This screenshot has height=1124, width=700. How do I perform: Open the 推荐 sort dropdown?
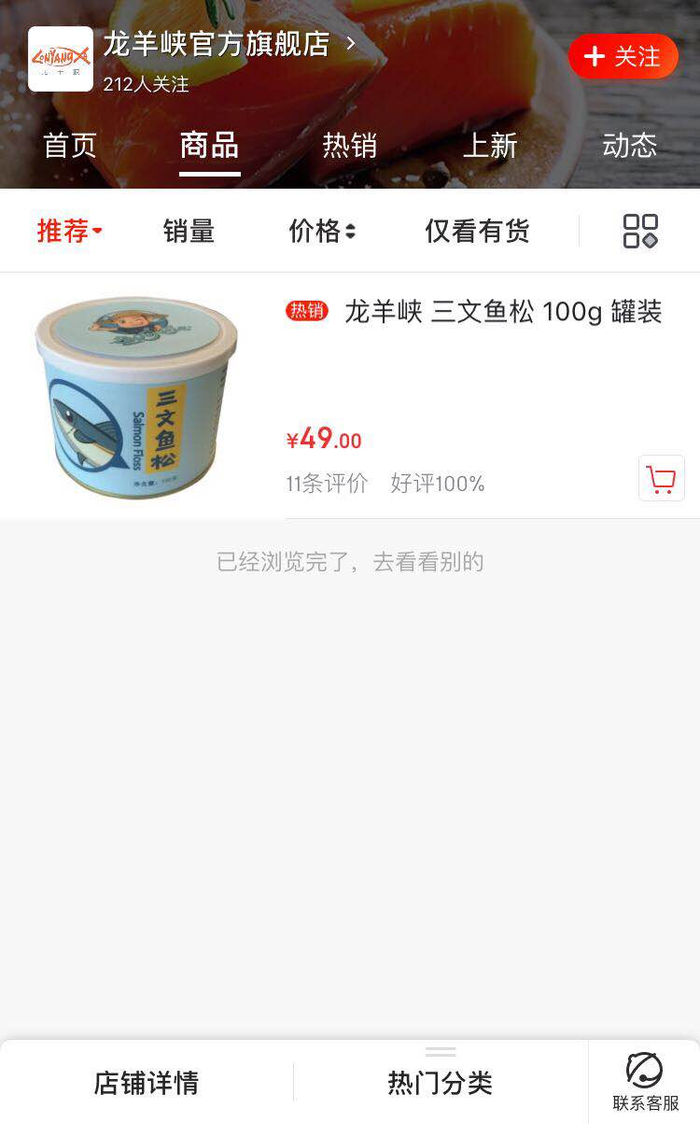click(x=69, y=231)
